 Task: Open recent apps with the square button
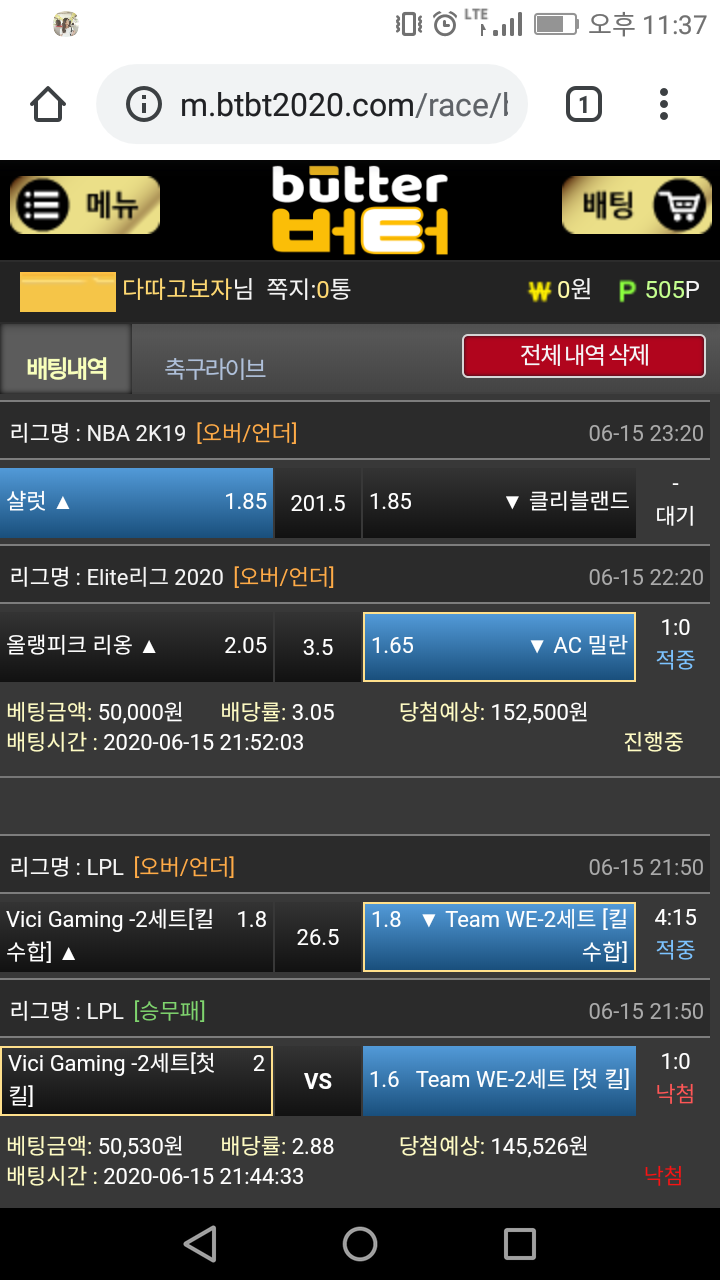519,1244
